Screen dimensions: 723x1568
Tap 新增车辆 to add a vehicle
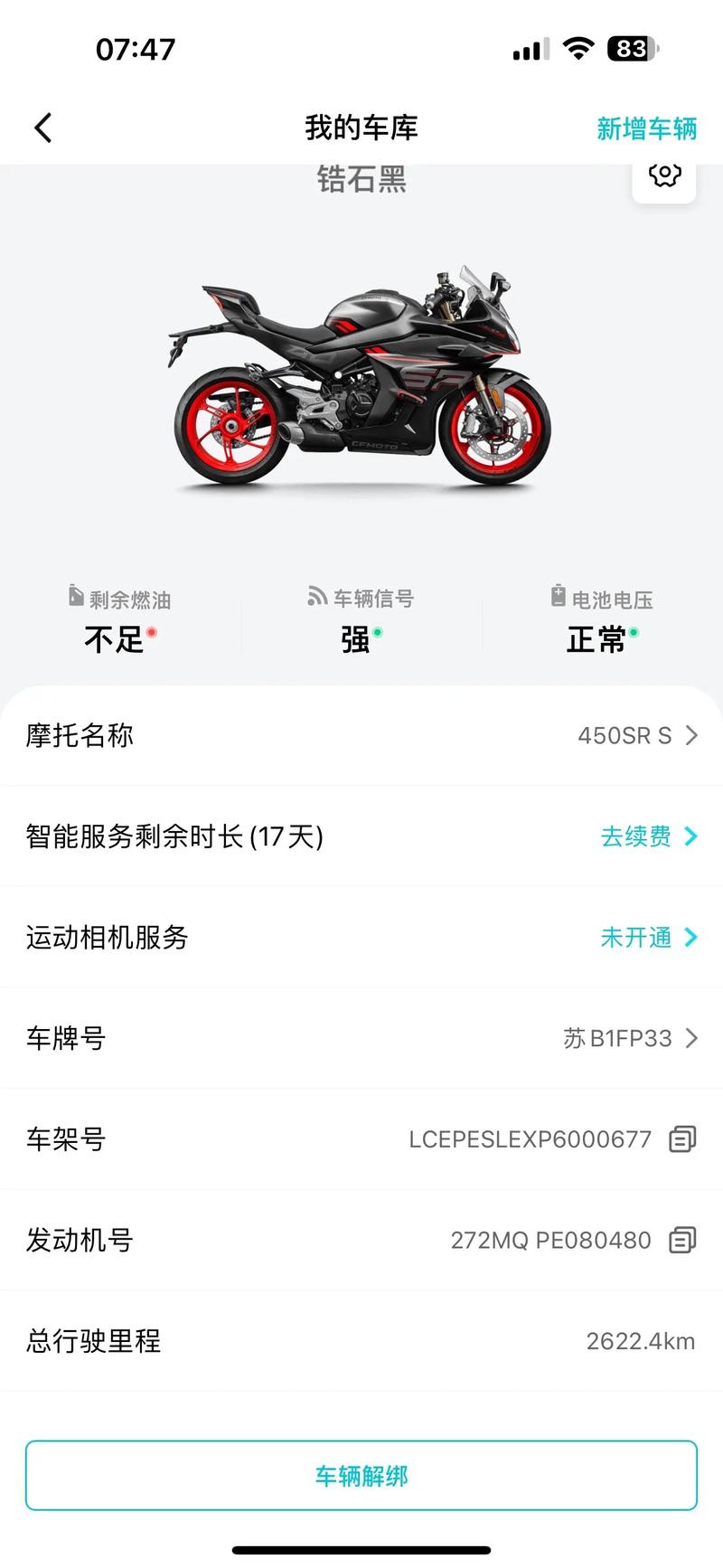[646, 128]
